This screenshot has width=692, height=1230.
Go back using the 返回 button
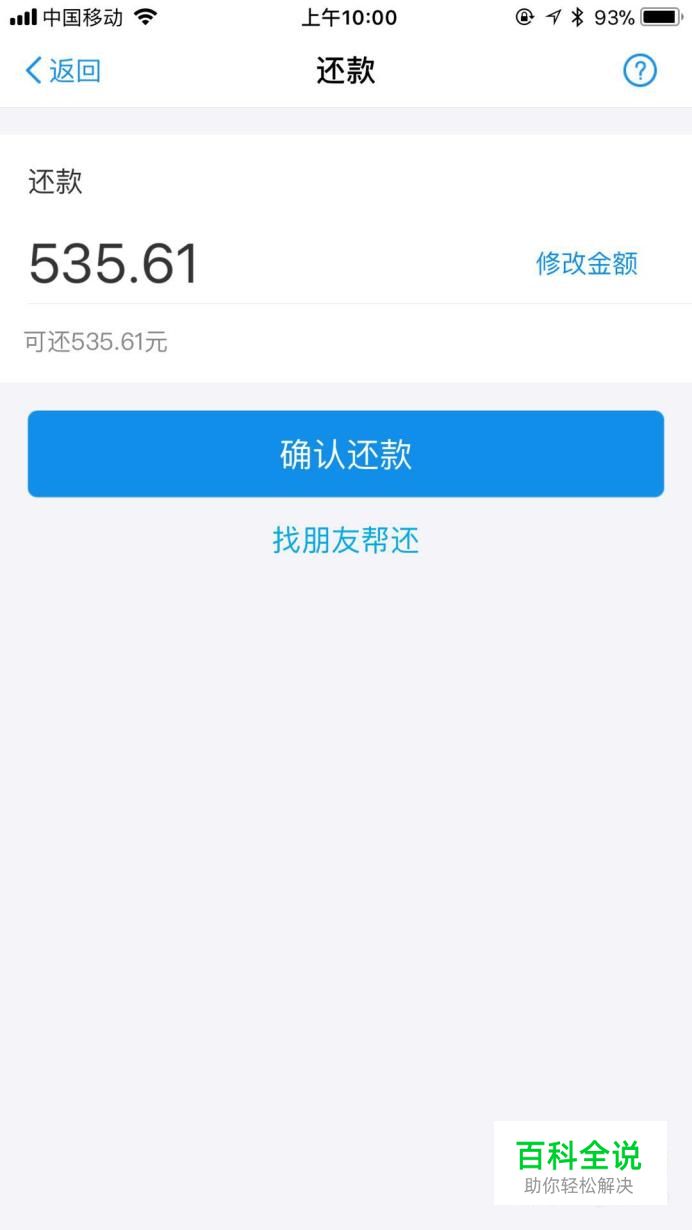coord(63,71)
